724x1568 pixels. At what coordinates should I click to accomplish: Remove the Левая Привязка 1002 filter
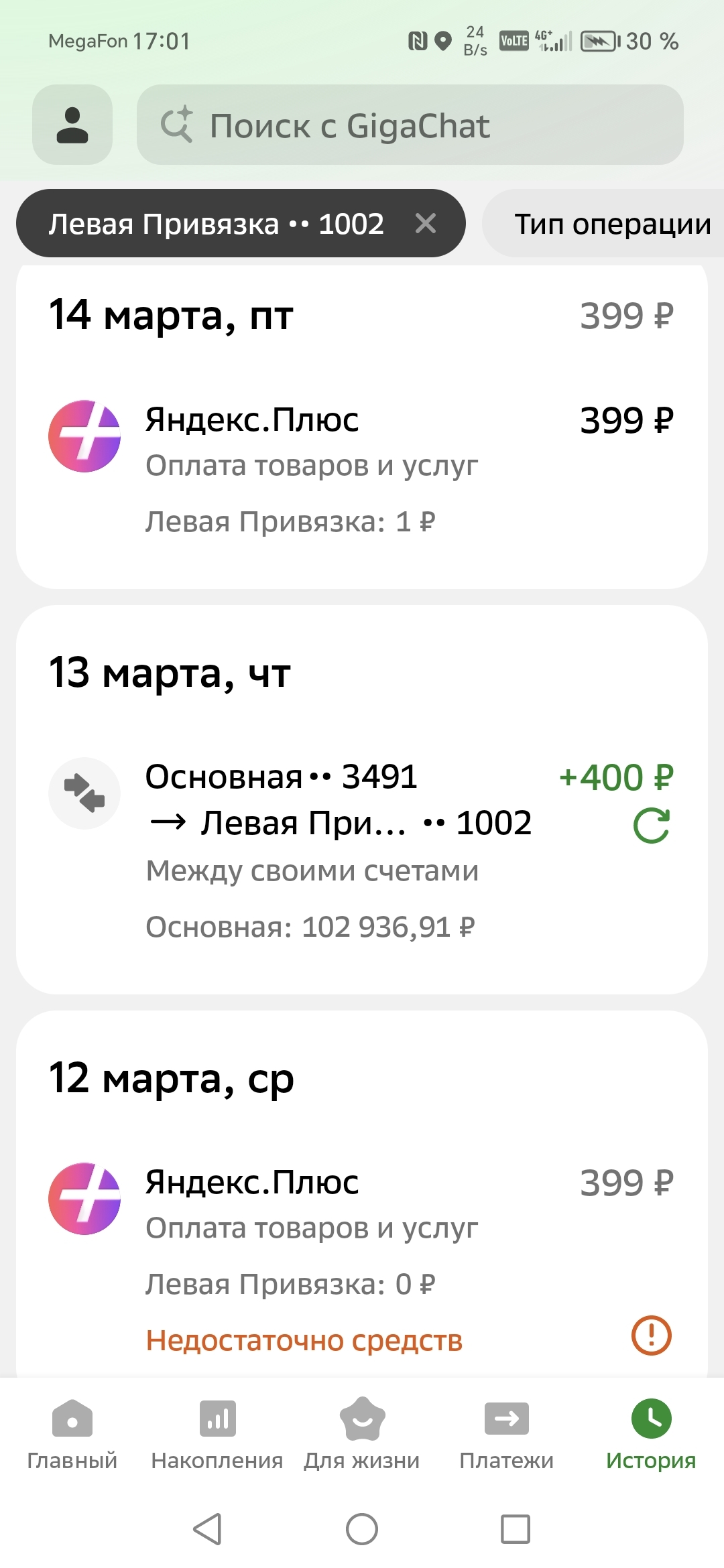pos(426,223)
